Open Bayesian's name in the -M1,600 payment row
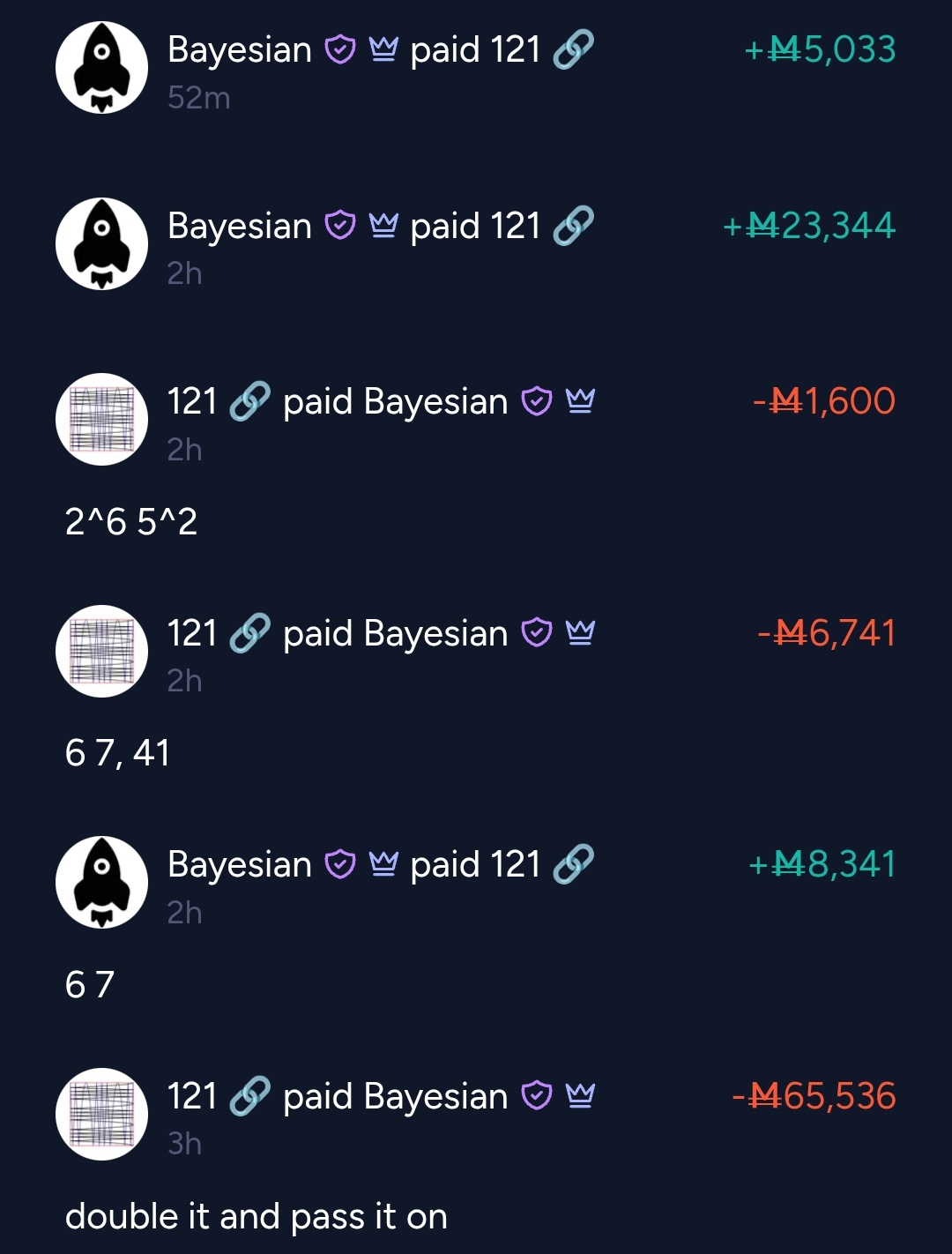This screenshot has width=952, height=1254. click(x=435, y=402)
